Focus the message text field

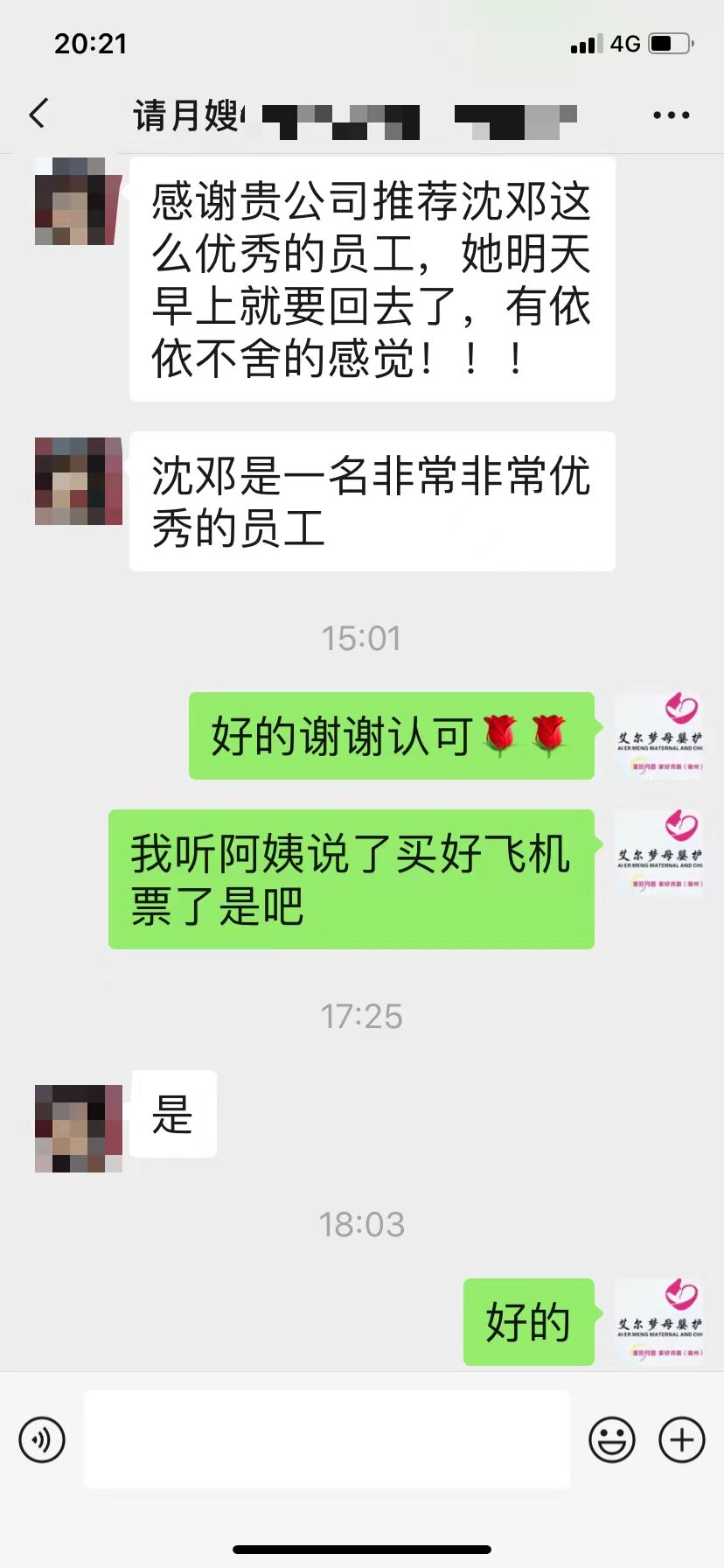[x=326, y=1438]
